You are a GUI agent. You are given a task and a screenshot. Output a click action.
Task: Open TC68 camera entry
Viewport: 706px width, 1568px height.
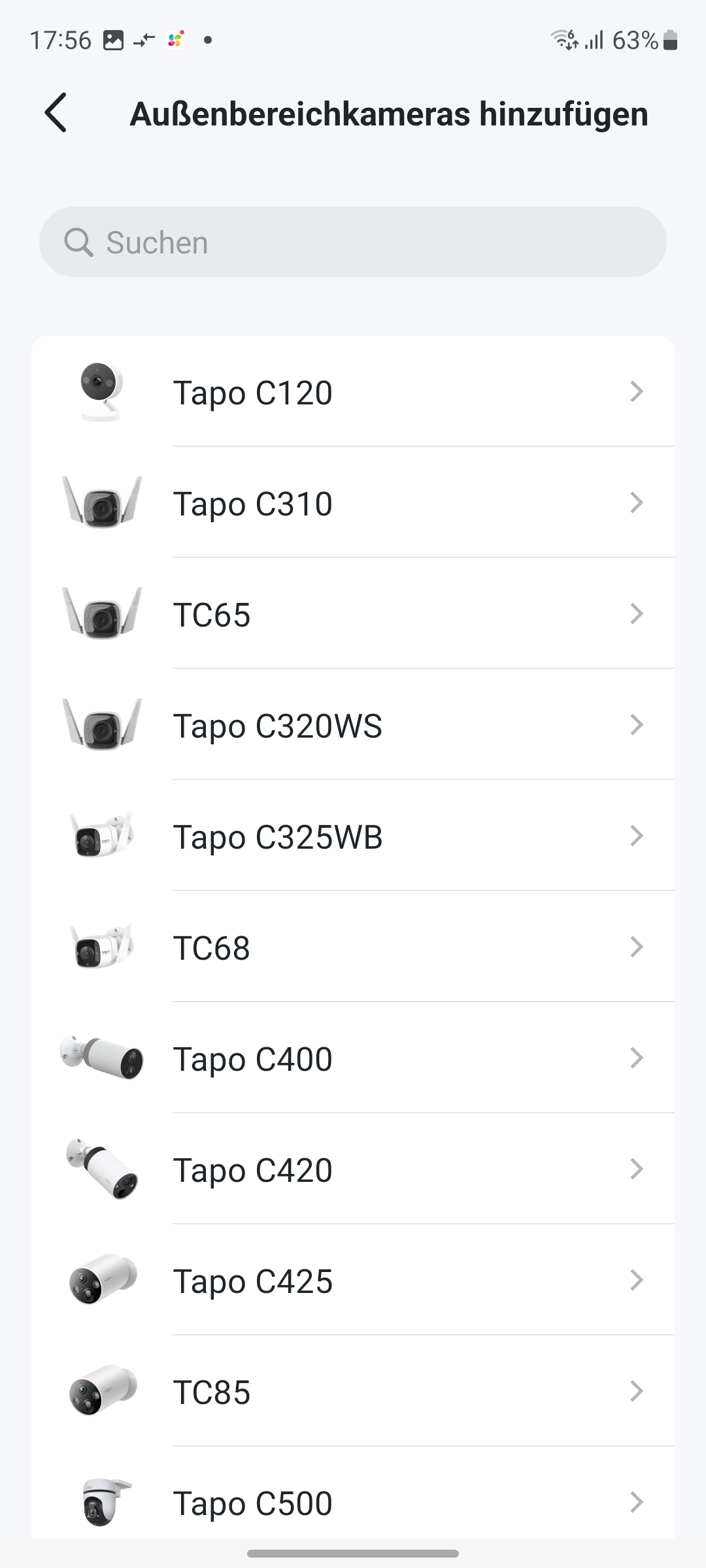coord(353,947)
